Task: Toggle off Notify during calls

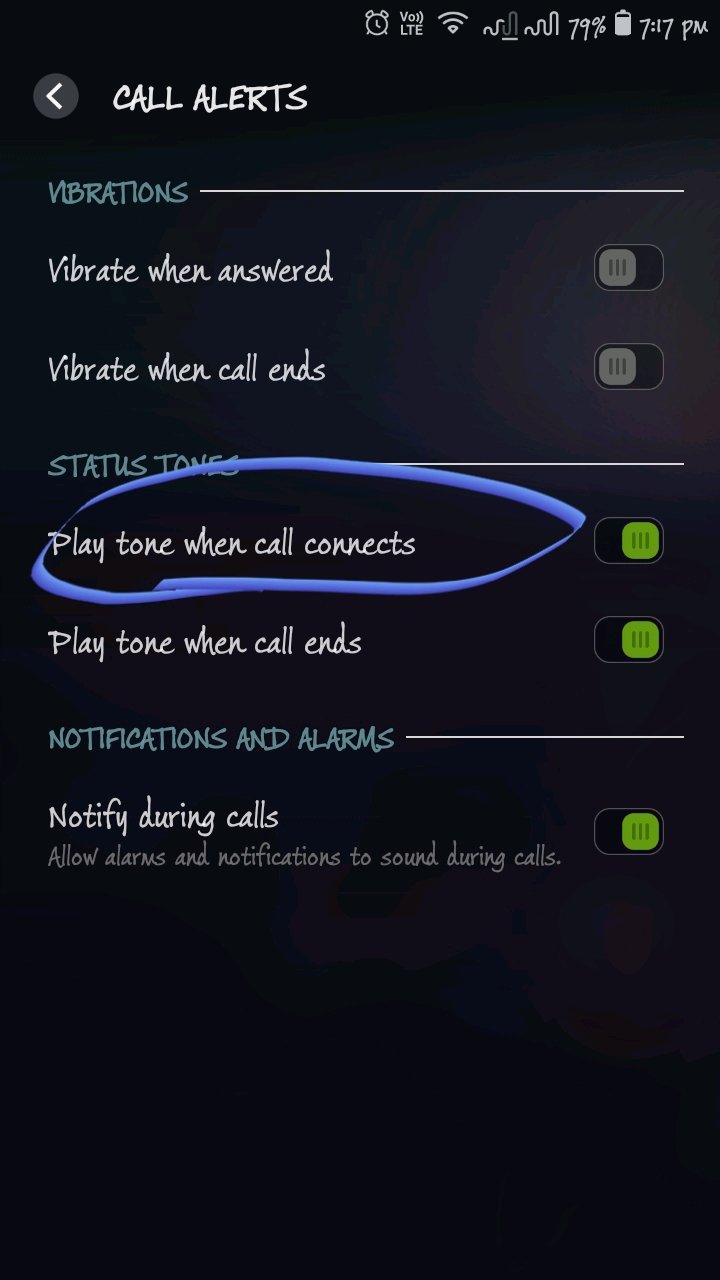Action: (628, 831)
